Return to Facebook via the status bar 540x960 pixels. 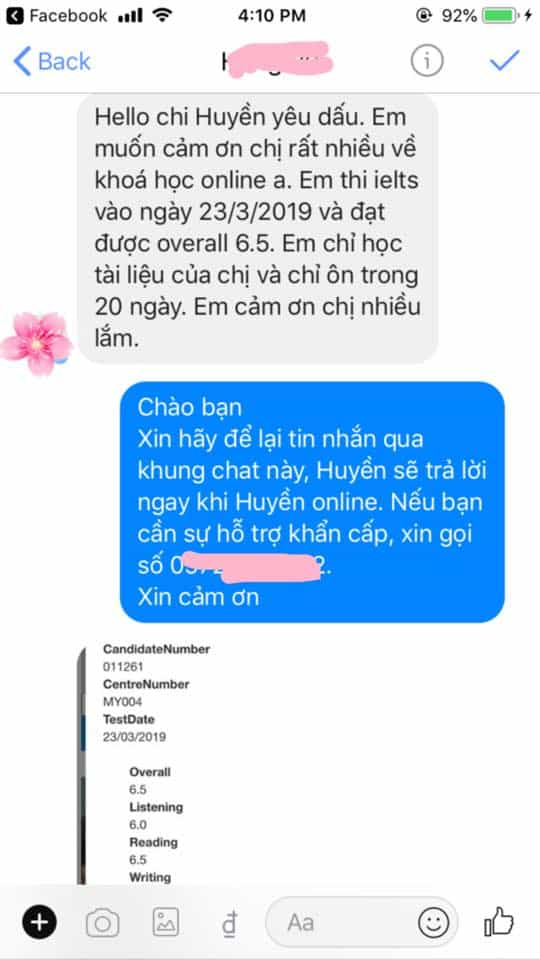click(x=57, y=15)
